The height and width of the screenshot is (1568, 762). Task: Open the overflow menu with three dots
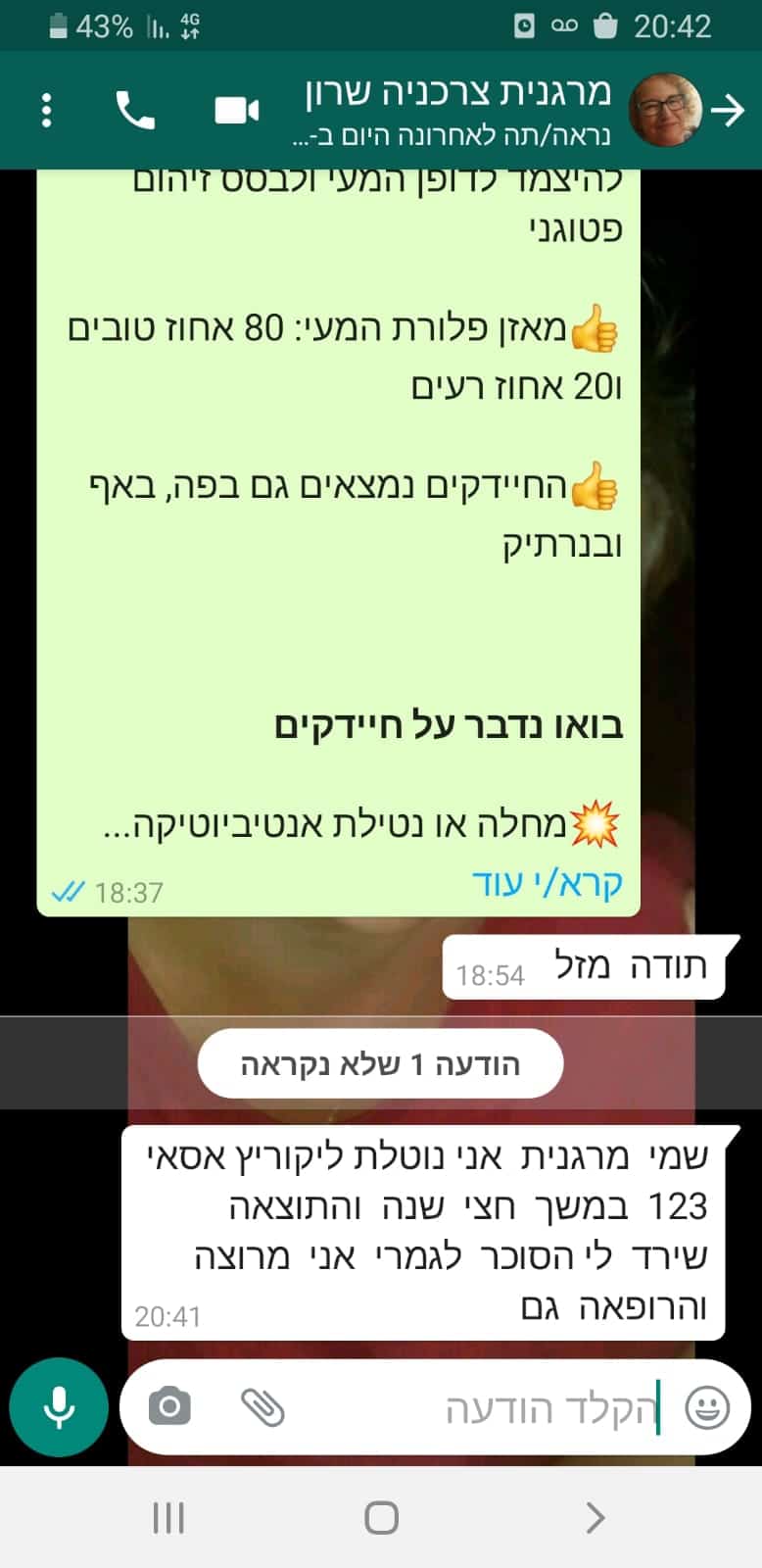46,110
